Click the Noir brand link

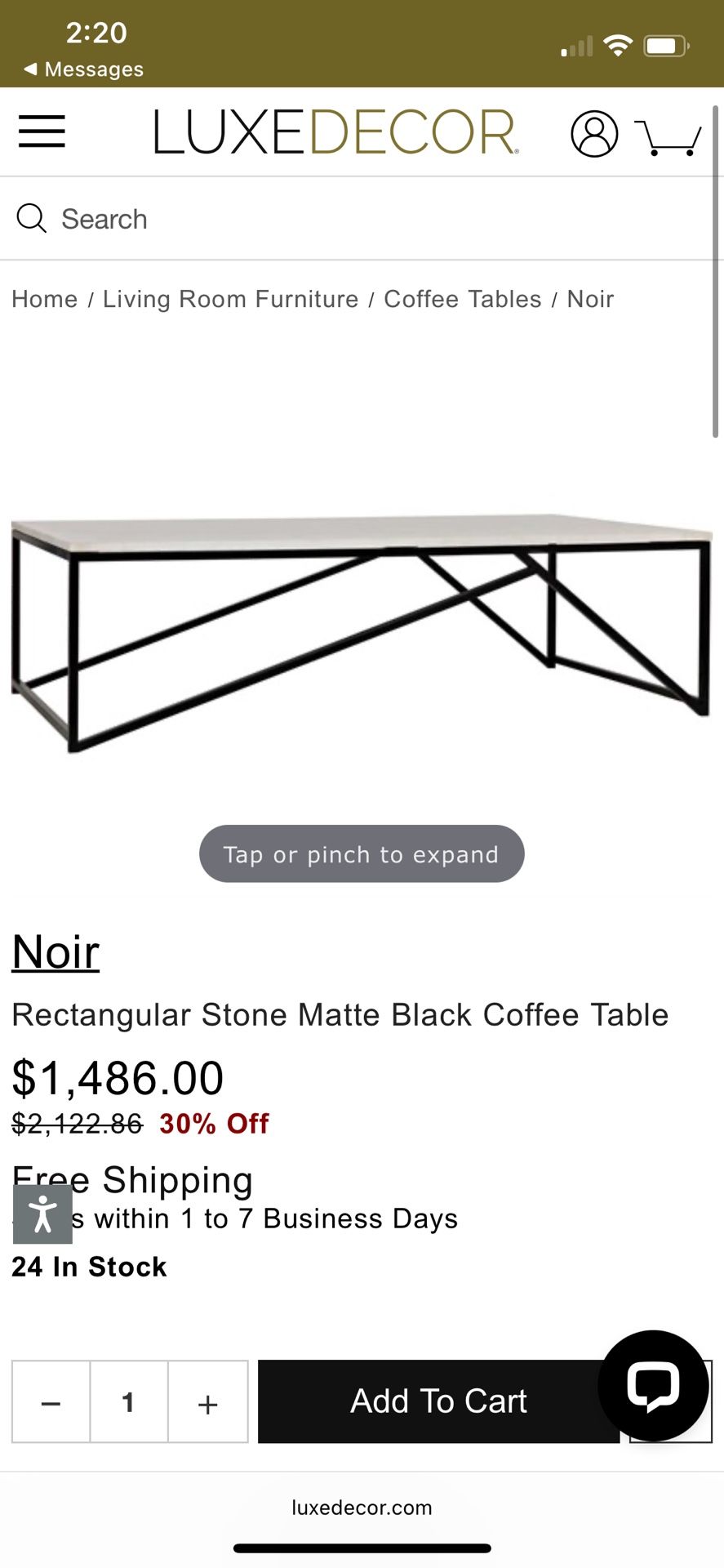[55, 950]
